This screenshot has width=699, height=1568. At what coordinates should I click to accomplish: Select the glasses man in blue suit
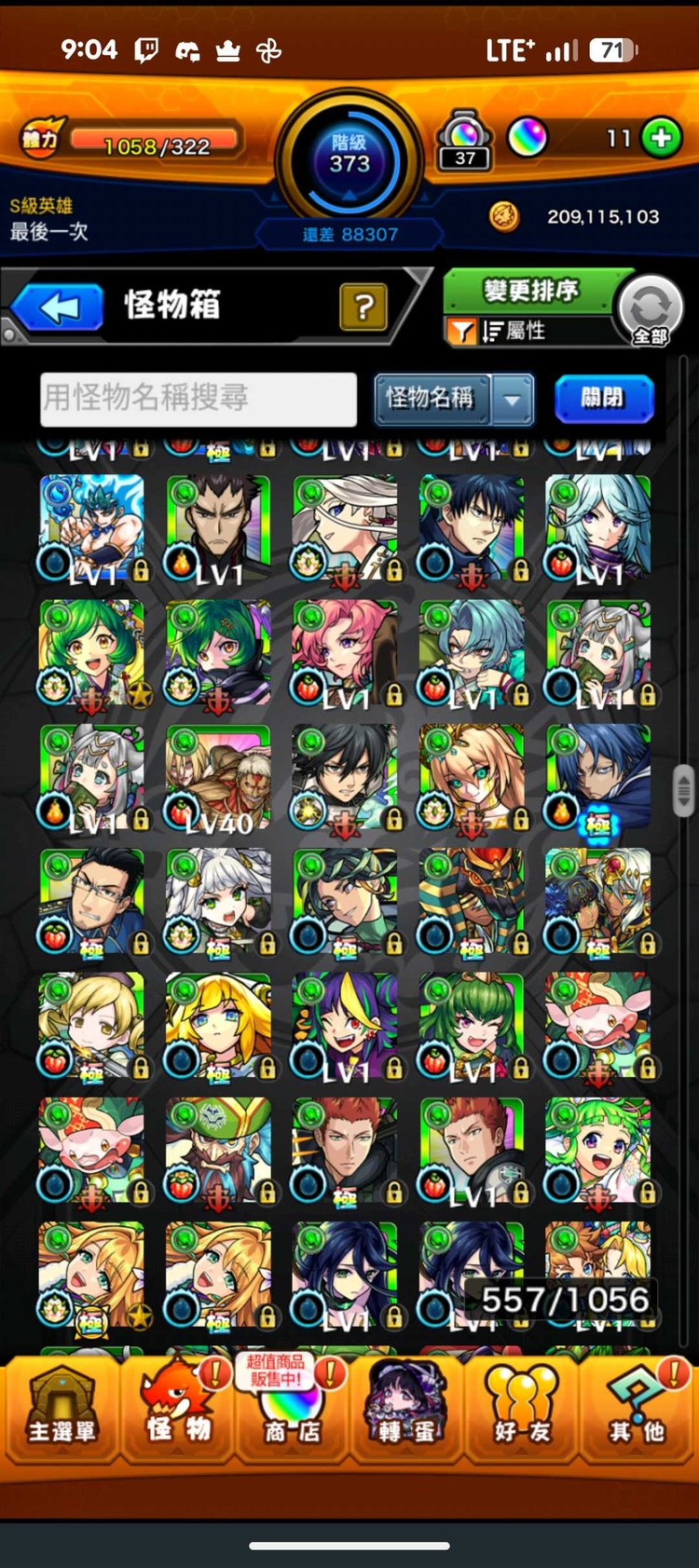(x=91, y=903)
